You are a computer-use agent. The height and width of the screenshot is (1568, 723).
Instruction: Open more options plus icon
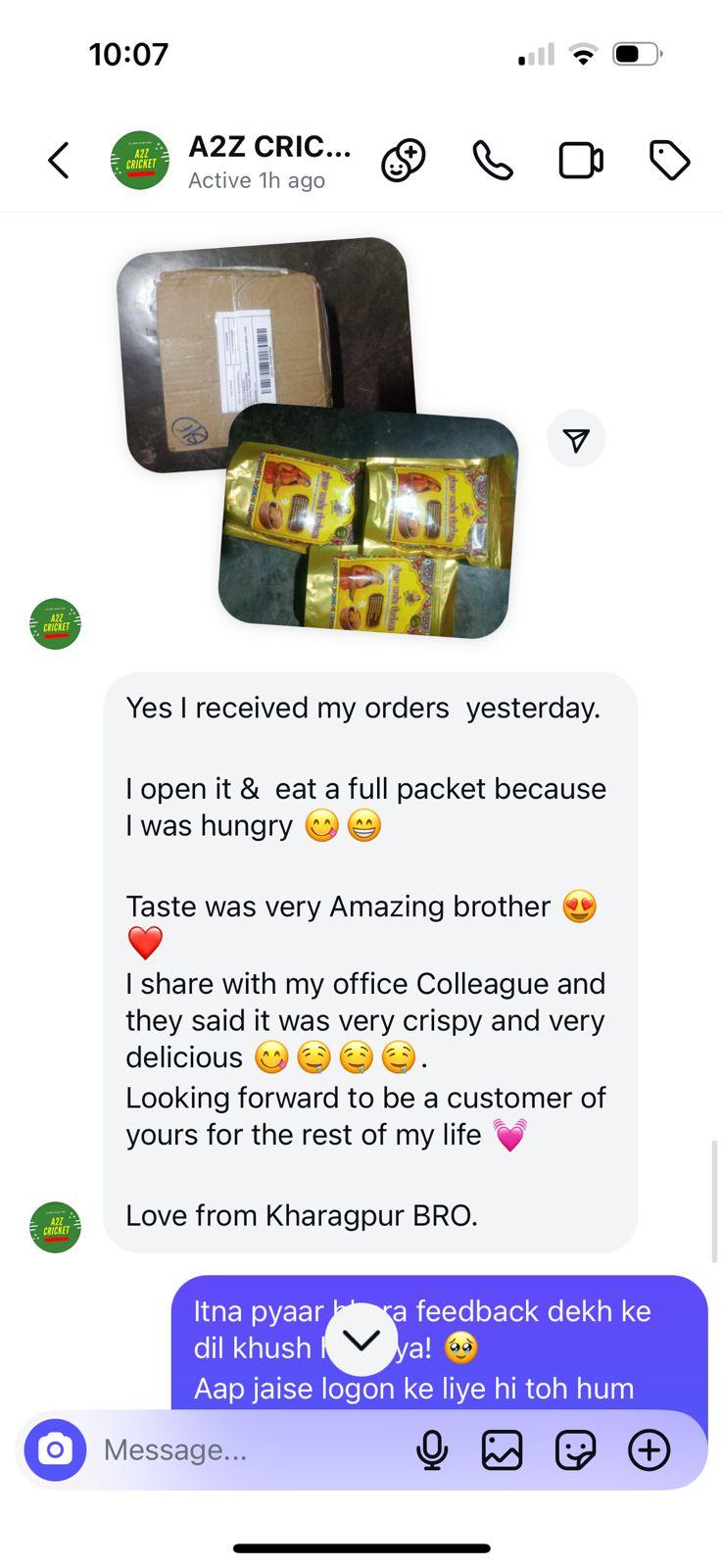(x=649, y=1449)
